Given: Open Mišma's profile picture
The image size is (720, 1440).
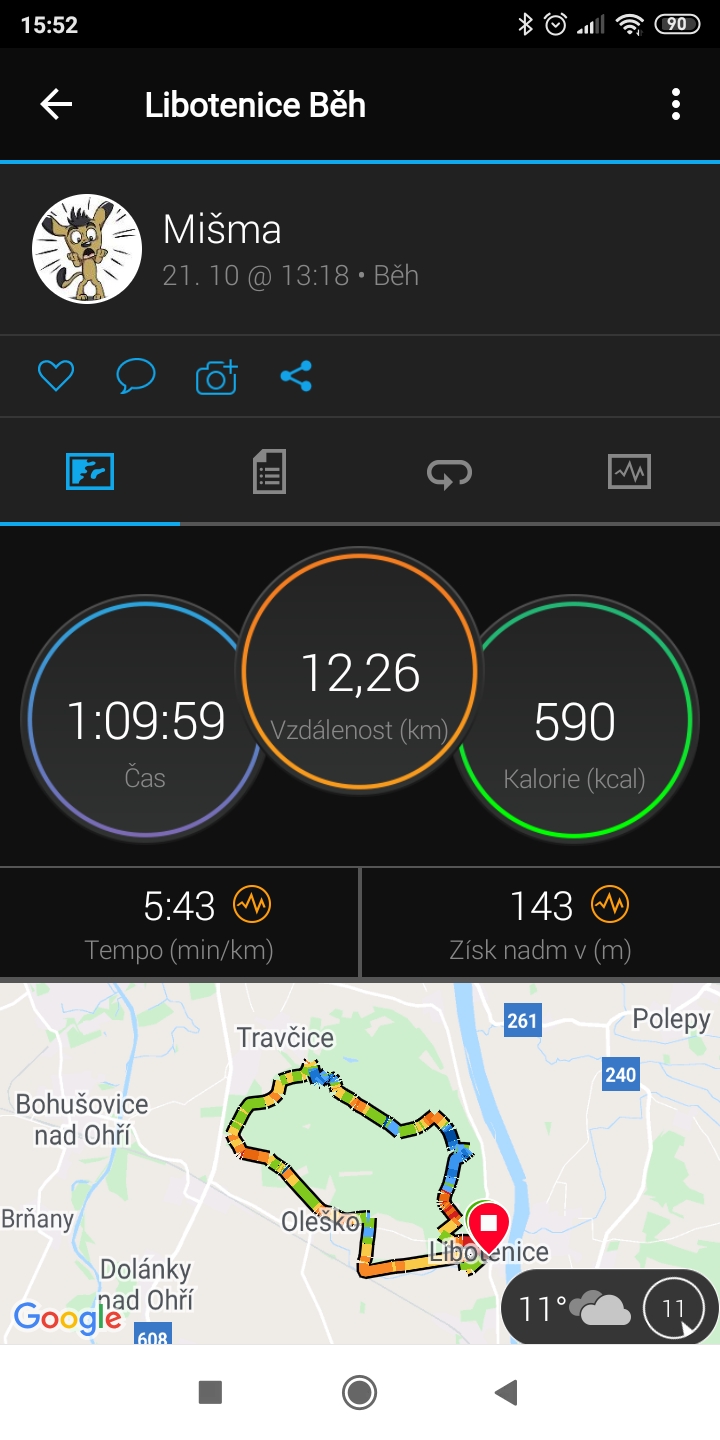Looking at the screenshot, I should coord(87,249).
